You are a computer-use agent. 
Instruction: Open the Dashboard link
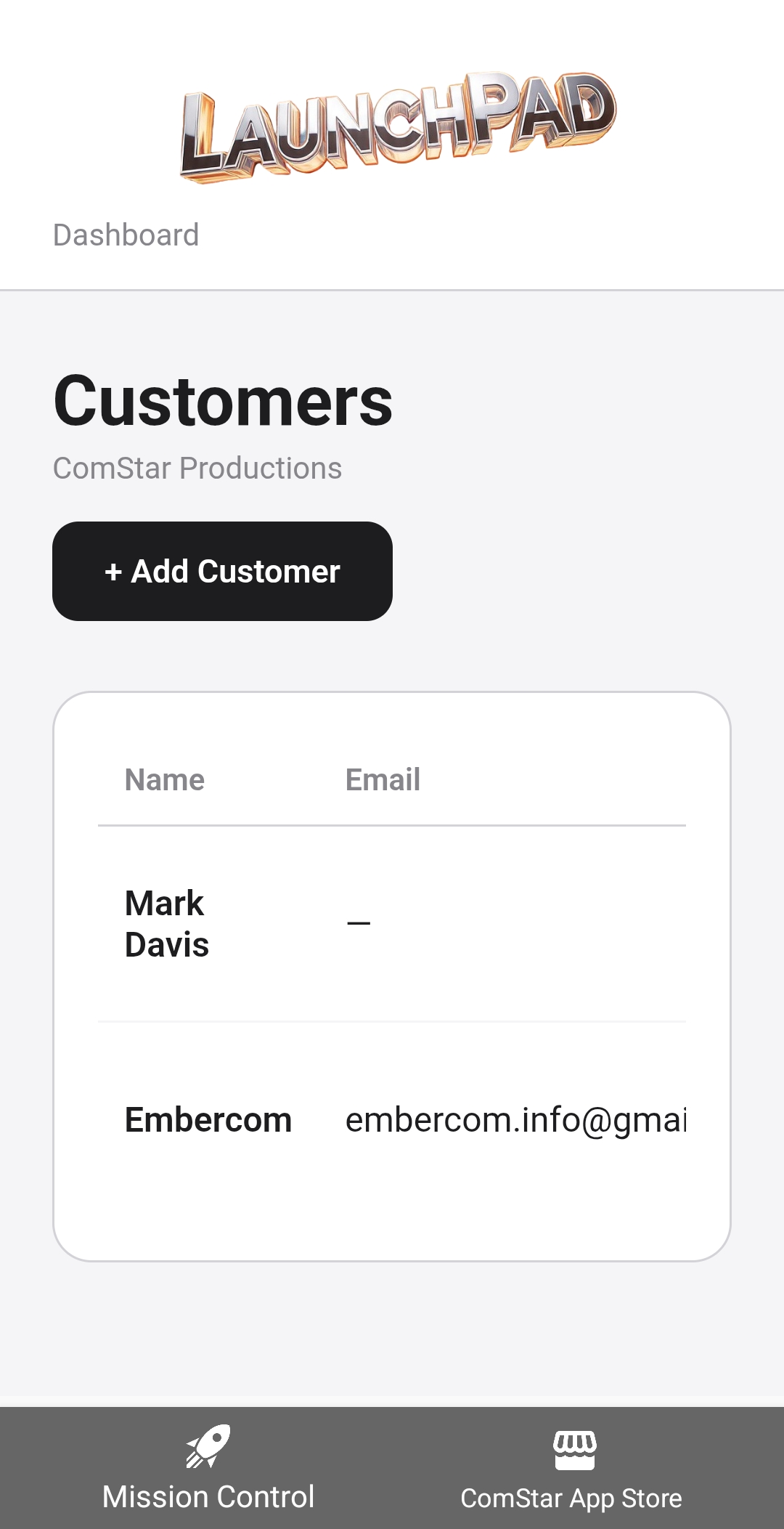click(126, 235)
